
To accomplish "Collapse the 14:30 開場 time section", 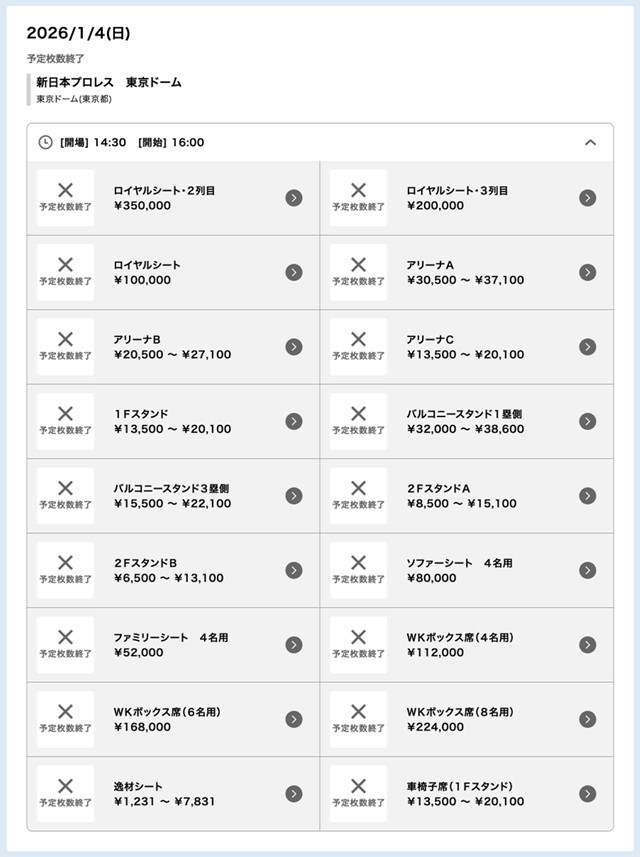I will 590,142.
